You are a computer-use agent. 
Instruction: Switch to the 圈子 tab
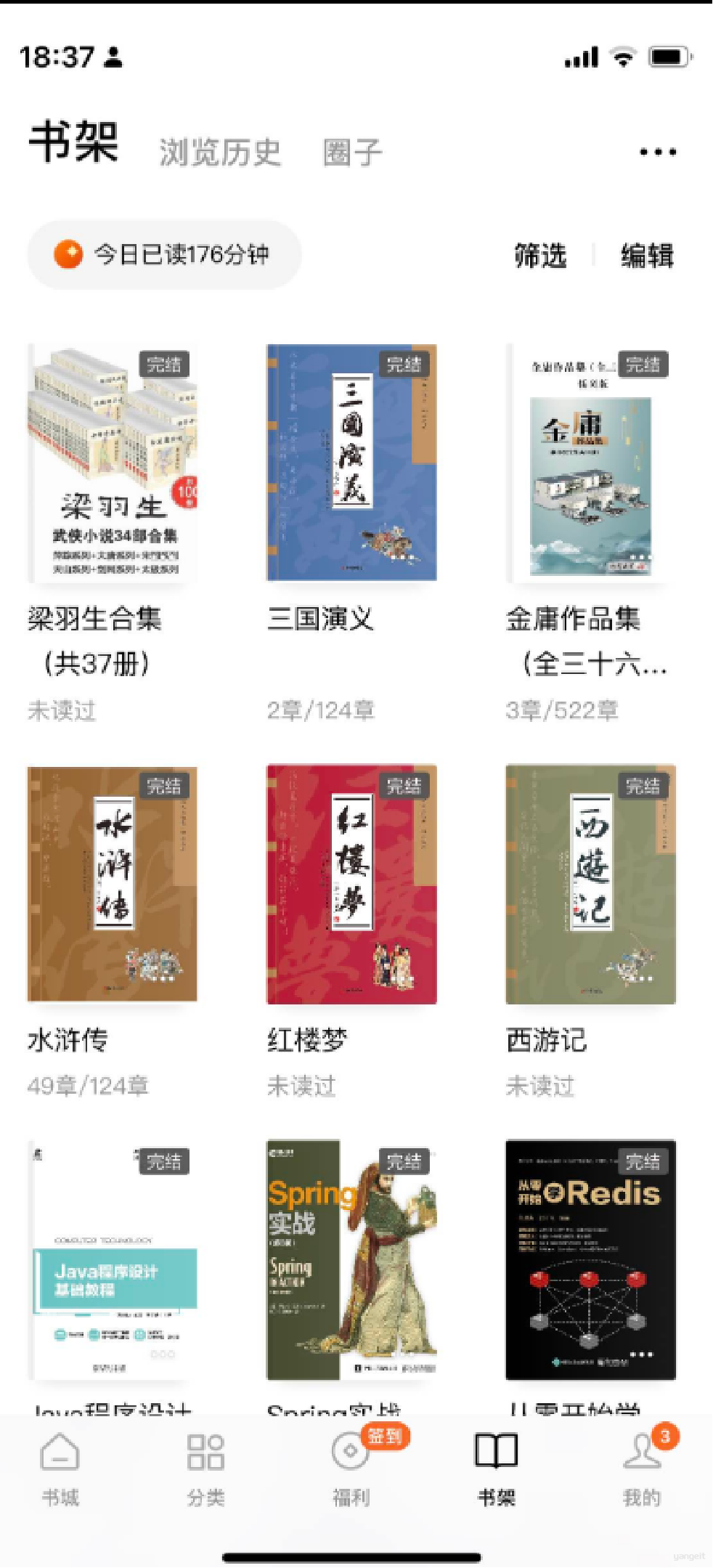(352, 153)
